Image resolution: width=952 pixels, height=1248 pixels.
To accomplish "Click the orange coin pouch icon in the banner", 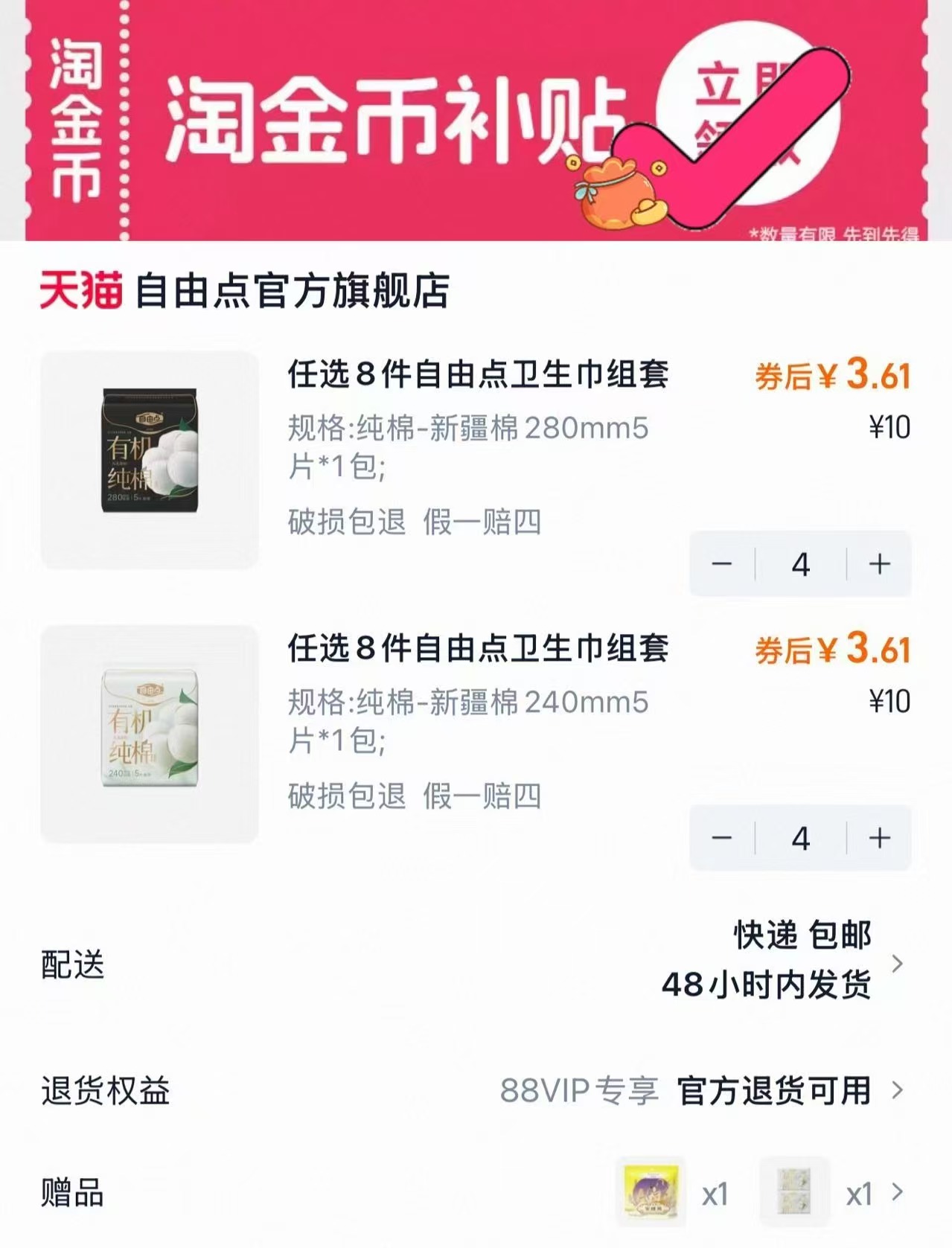I will [615, 192].
